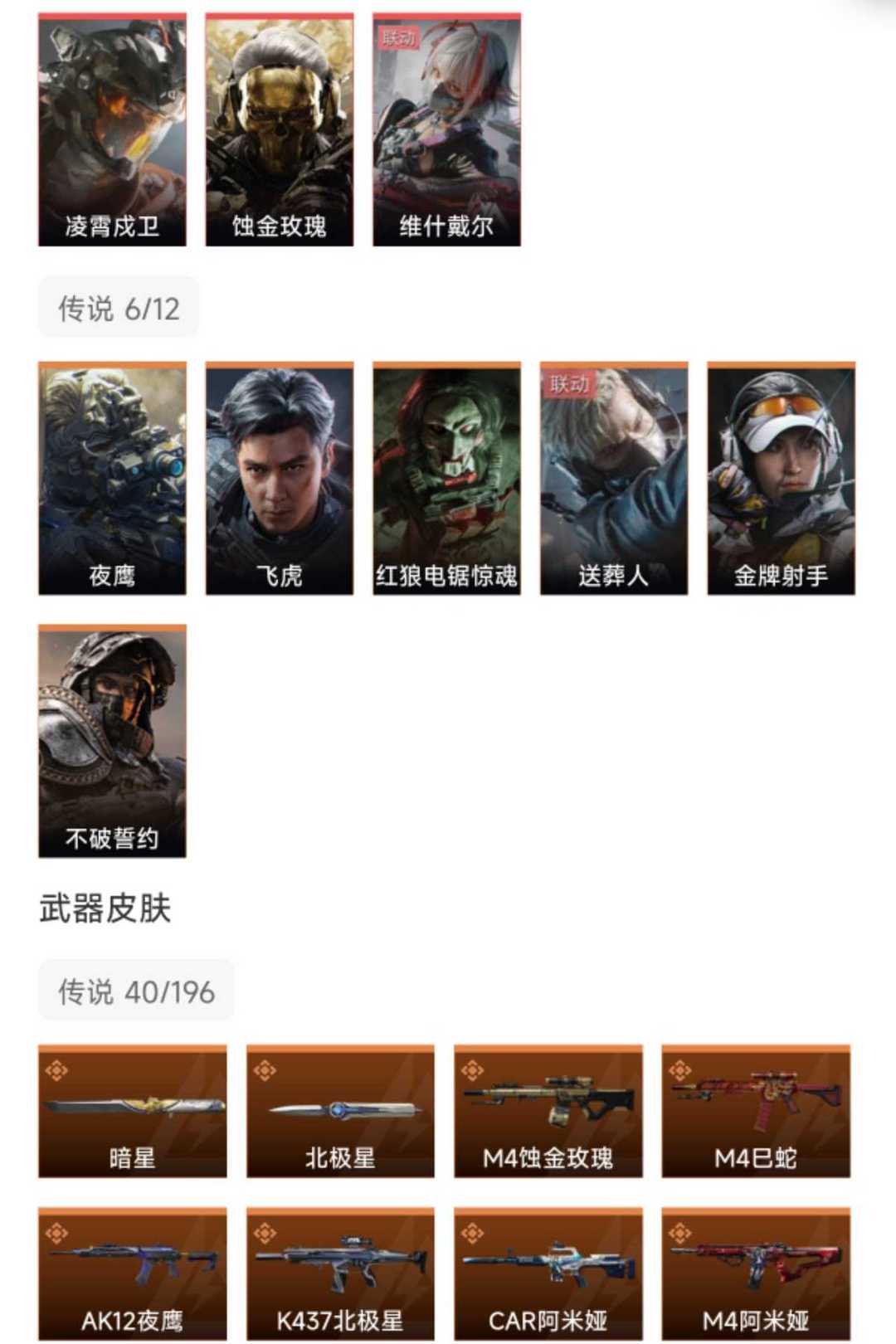Viewport: 896px width, 1344px height.
Task: View the 暗星 knife skin
Action: [x=133, y=1112]
